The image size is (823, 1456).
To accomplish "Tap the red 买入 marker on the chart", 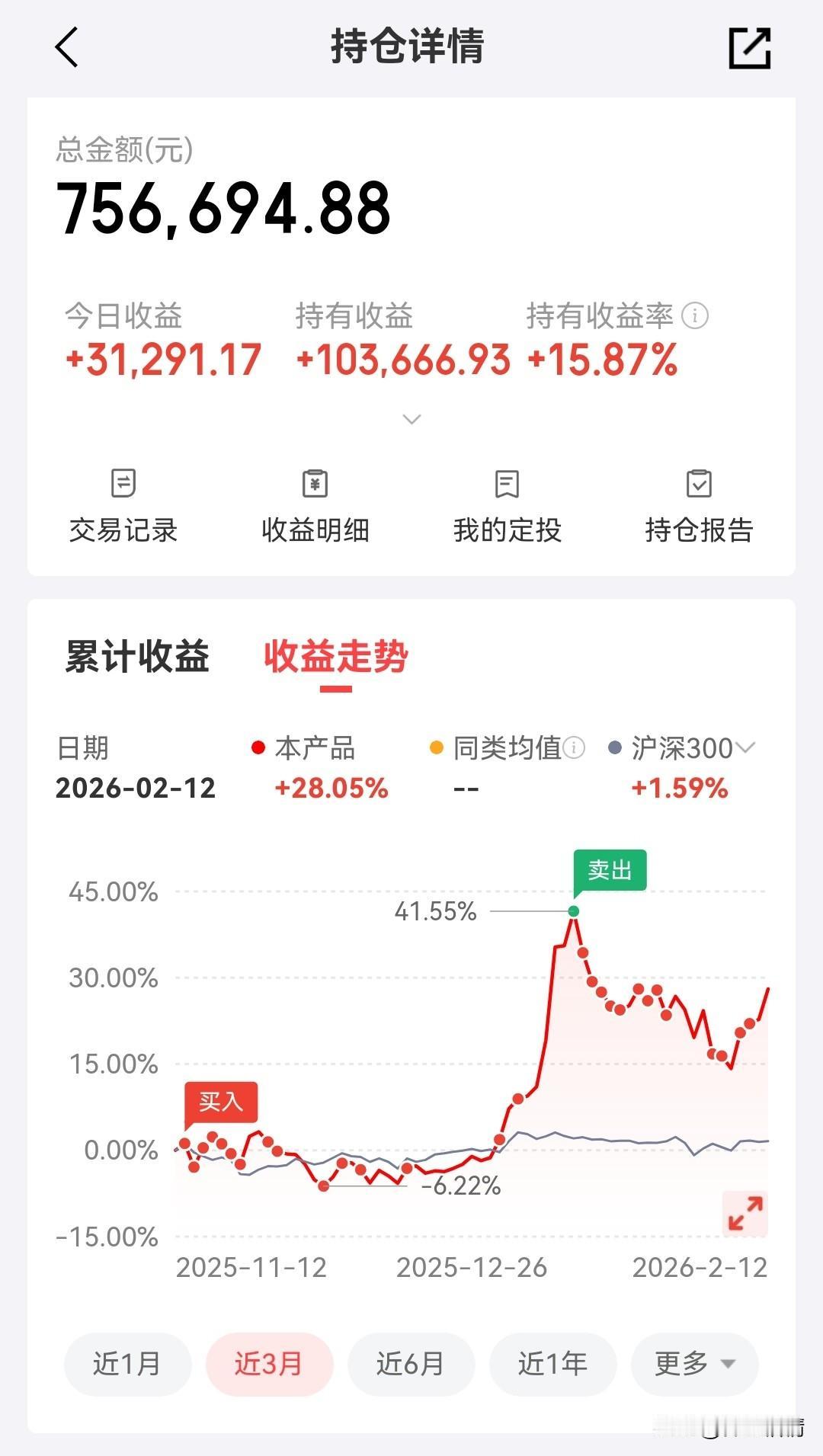I will point(220,1102).
